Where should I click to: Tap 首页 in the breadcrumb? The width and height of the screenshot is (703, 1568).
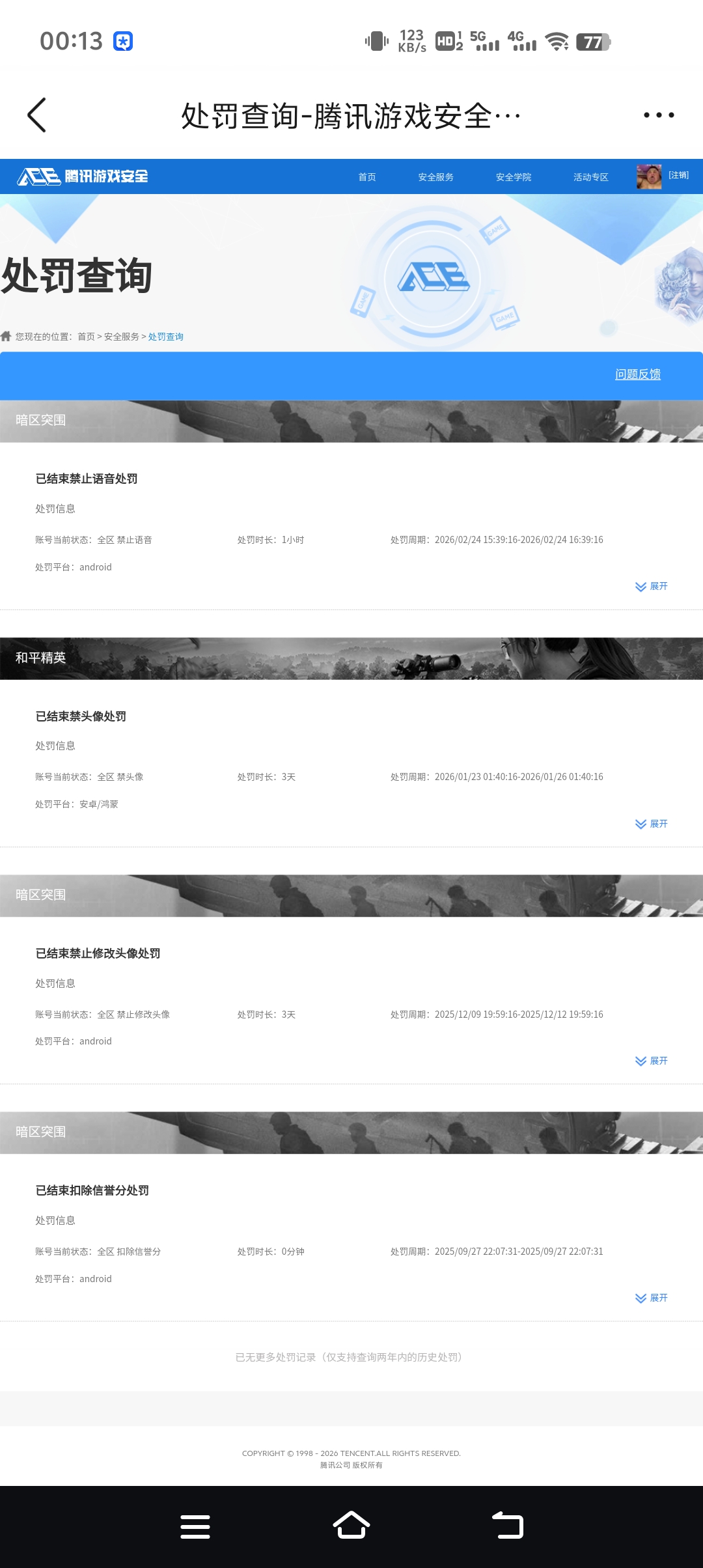point(86,337)
